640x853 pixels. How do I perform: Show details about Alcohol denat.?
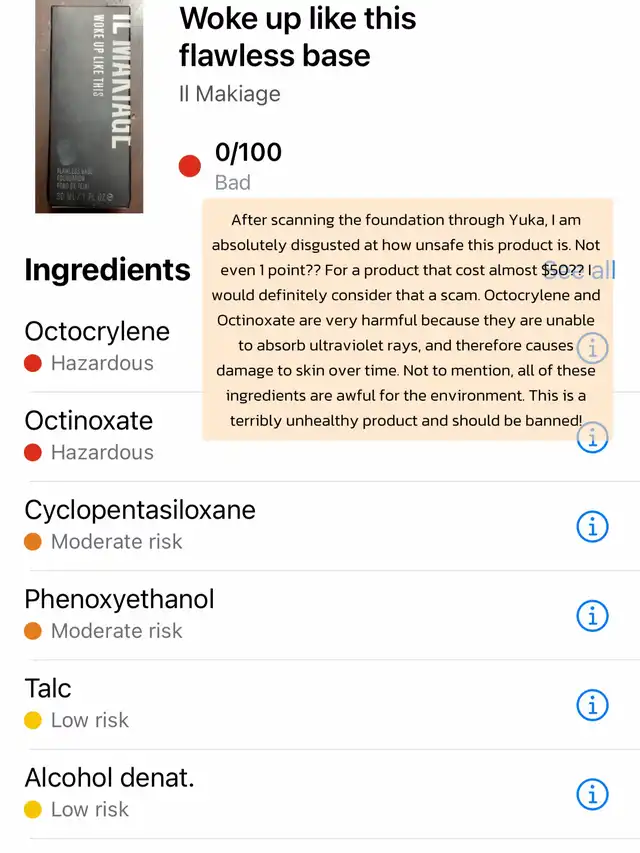[593, 794]
